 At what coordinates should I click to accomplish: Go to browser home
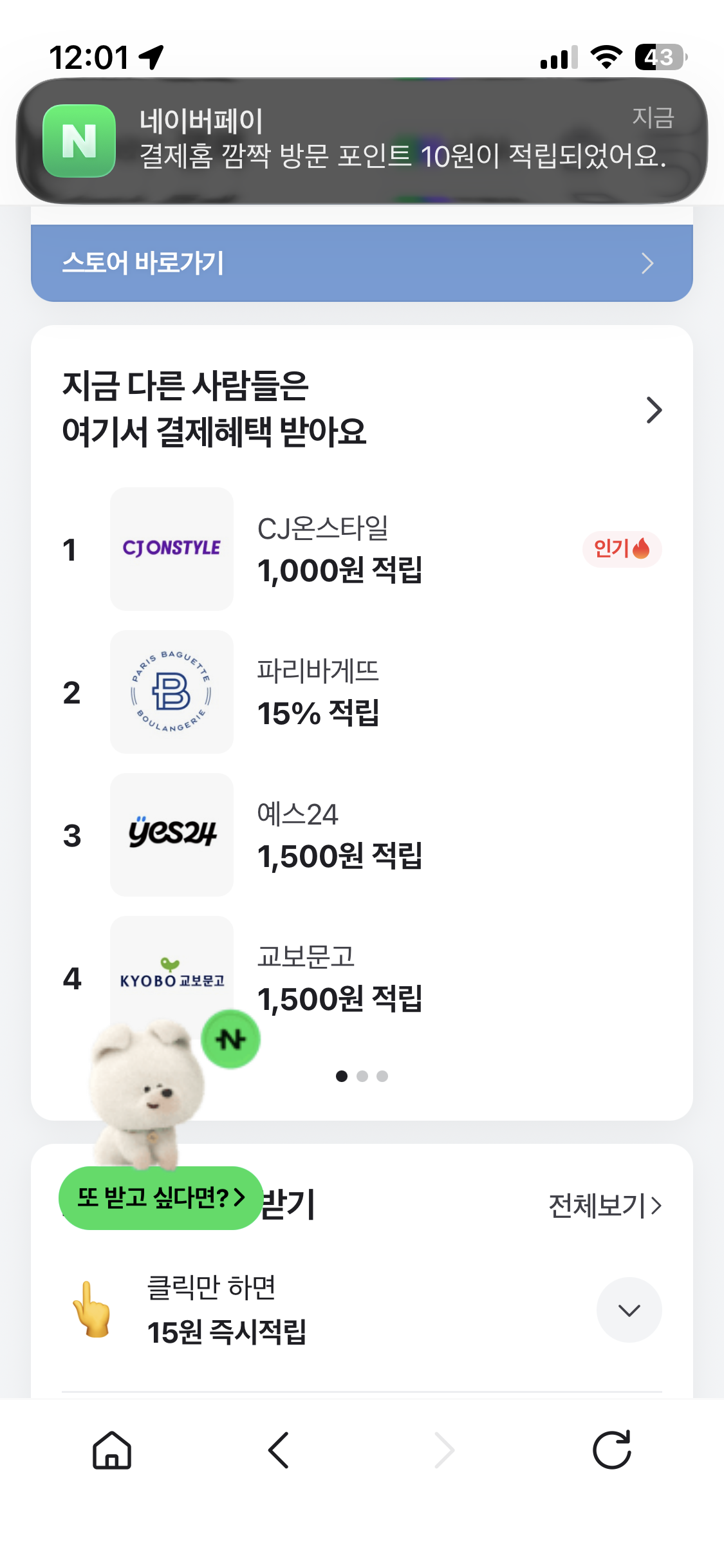112,1450
